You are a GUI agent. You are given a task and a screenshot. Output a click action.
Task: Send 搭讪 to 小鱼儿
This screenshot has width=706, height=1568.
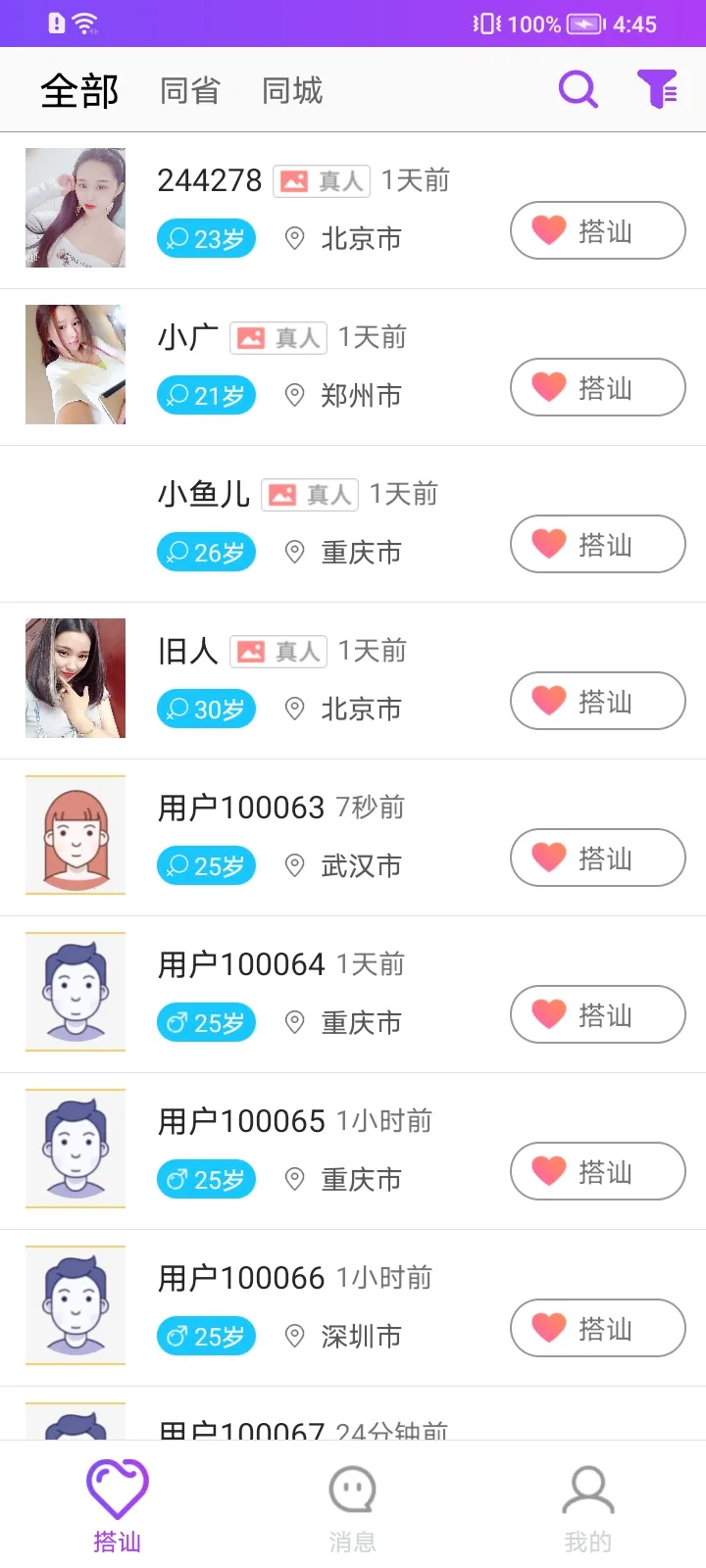[x=597, y=545]
